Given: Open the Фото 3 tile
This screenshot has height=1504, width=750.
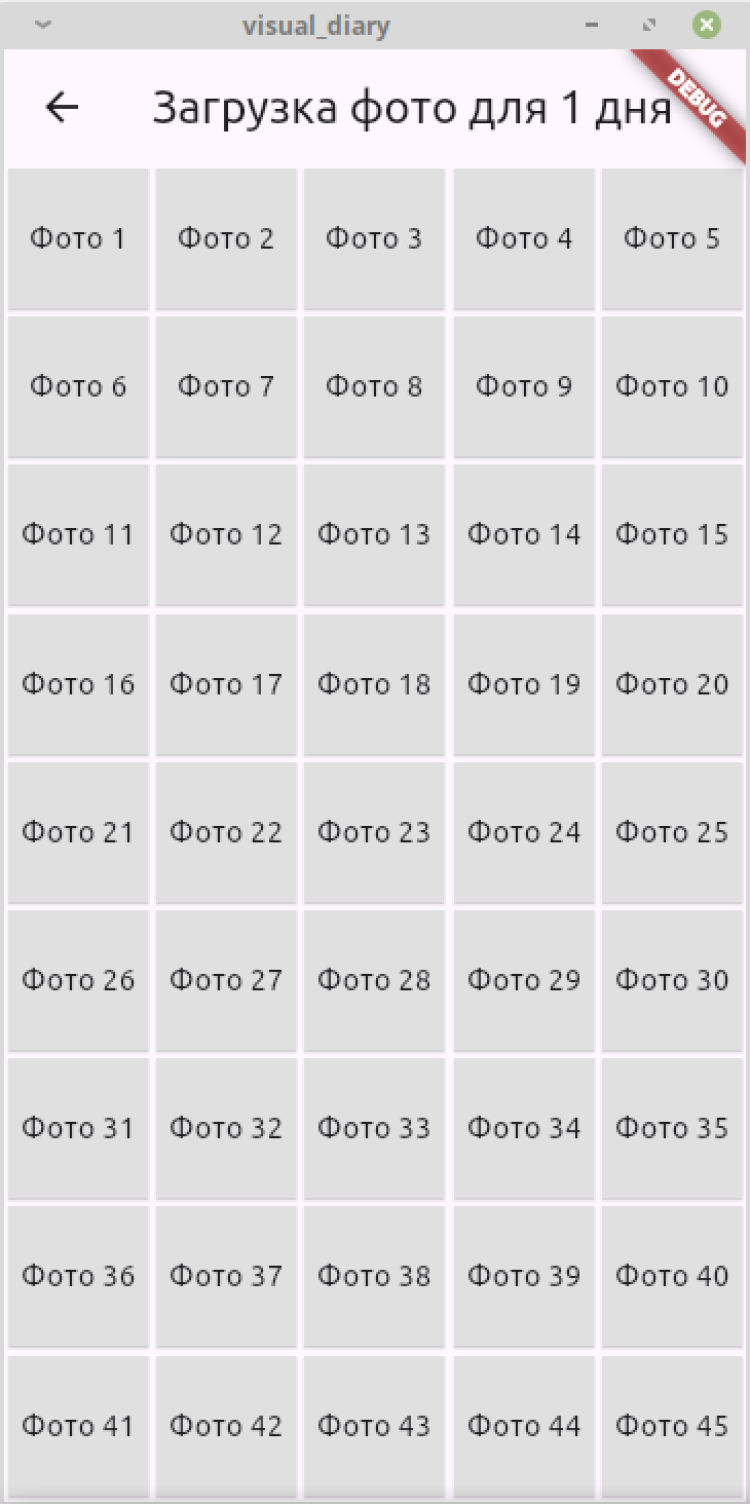Looking at the screenshot, I should tap(374, 239).
